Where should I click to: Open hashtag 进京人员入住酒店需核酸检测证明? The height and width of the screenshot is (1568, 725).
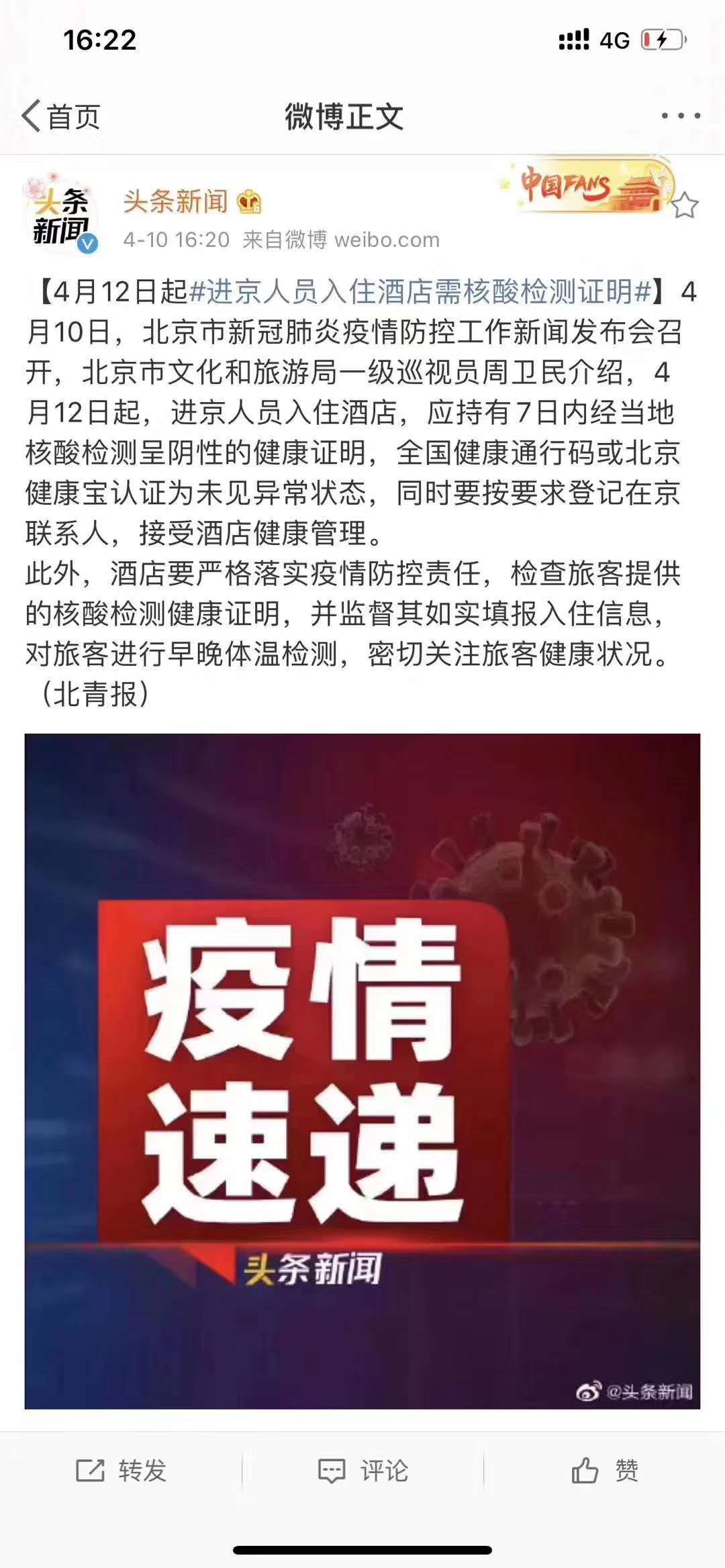[422, 291]
